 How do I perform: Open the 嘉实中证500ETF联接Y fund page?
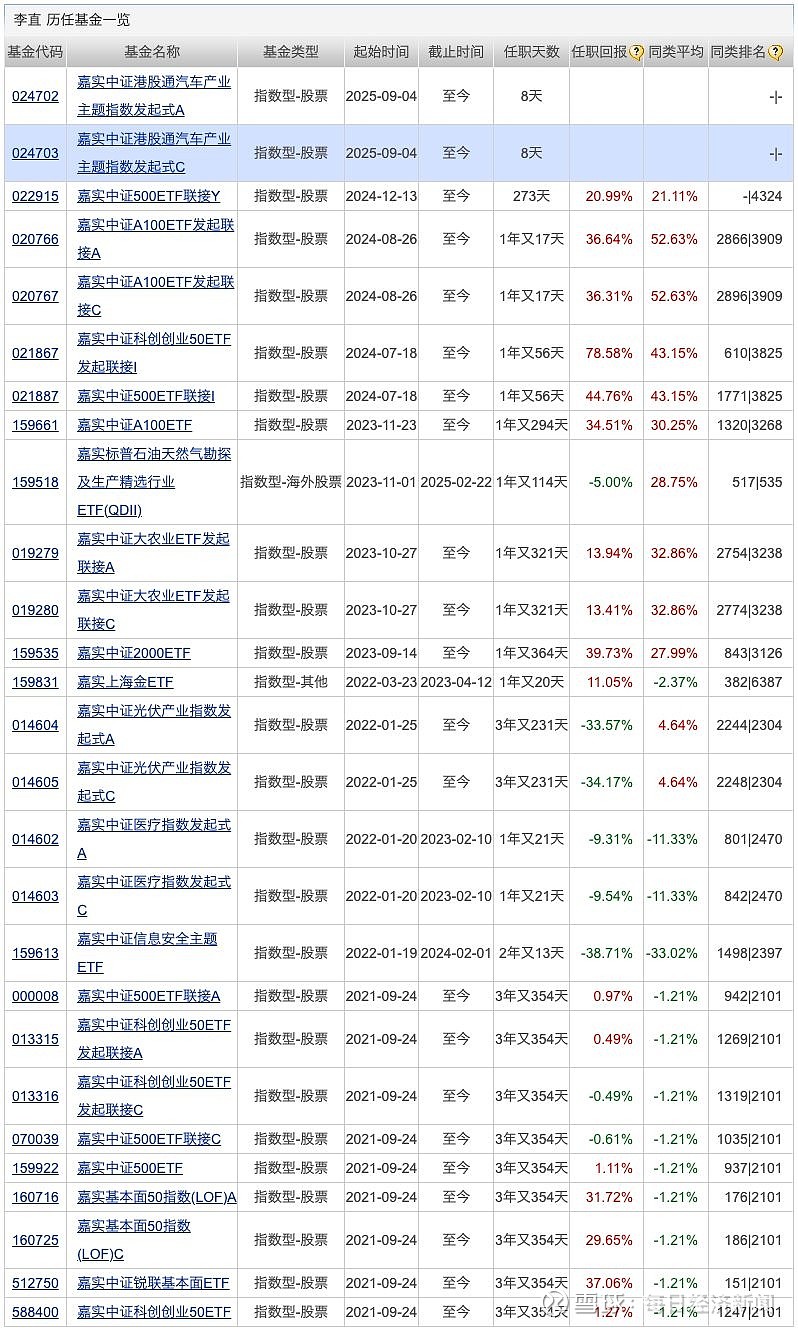click(146, 196)
